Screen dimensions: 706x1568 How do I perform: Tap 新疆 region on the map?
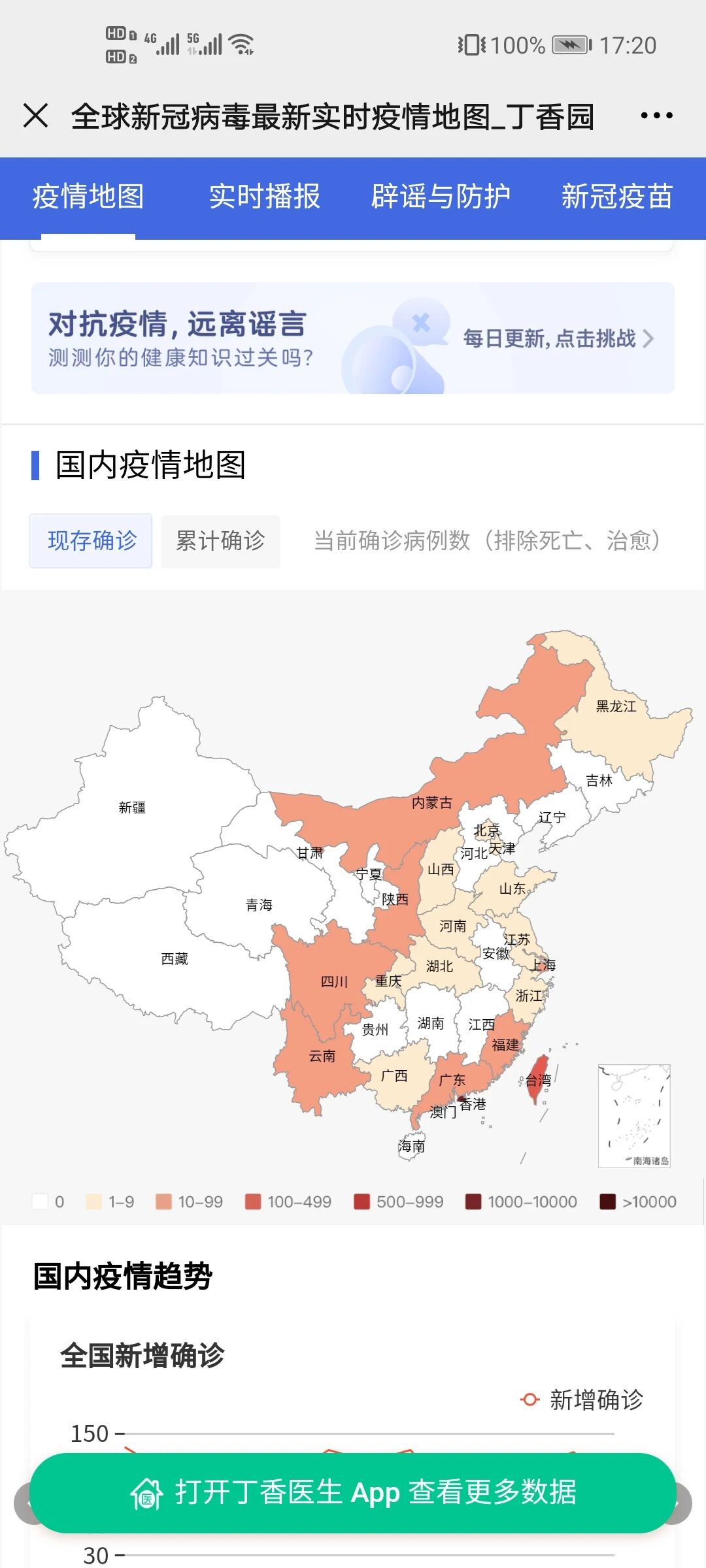pos(132,808)
